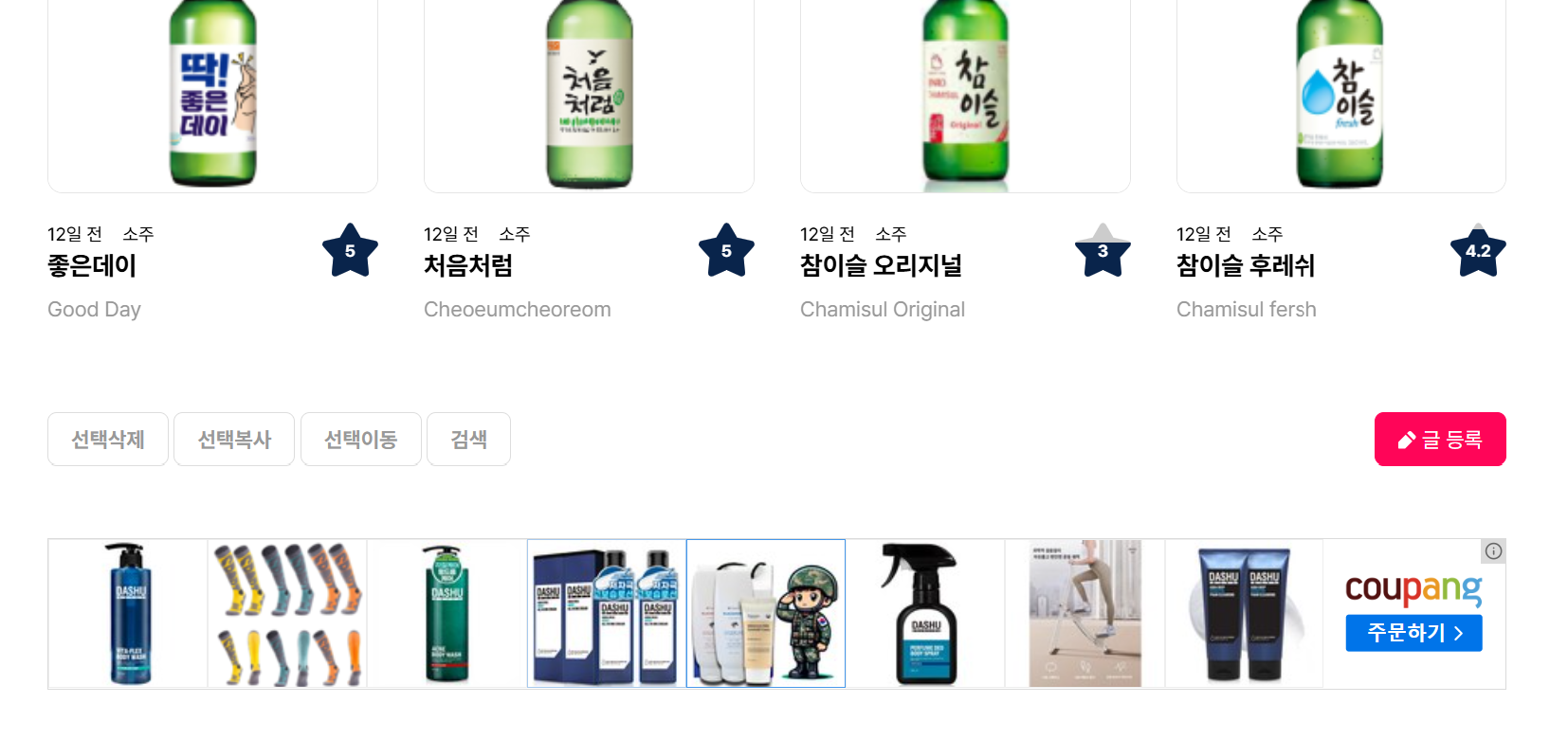The height and width of the screenshot is (739, 1568).
Task: Write a new post with 글 등록
Action: point(1439,440)
